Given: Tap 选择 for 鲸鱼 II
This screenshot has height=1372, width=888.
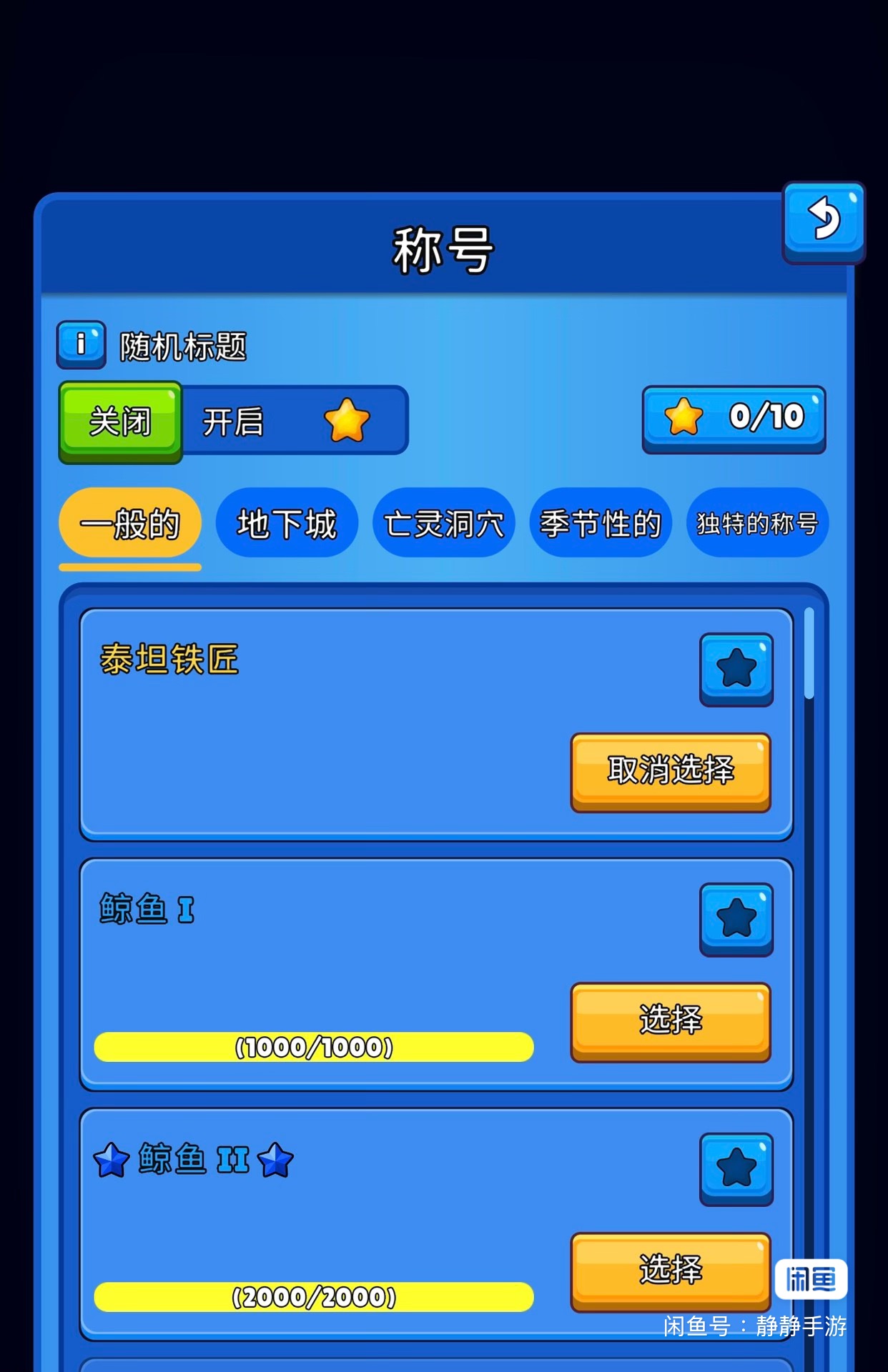Looking at the screenshot, I should (x=671, y=1271).
